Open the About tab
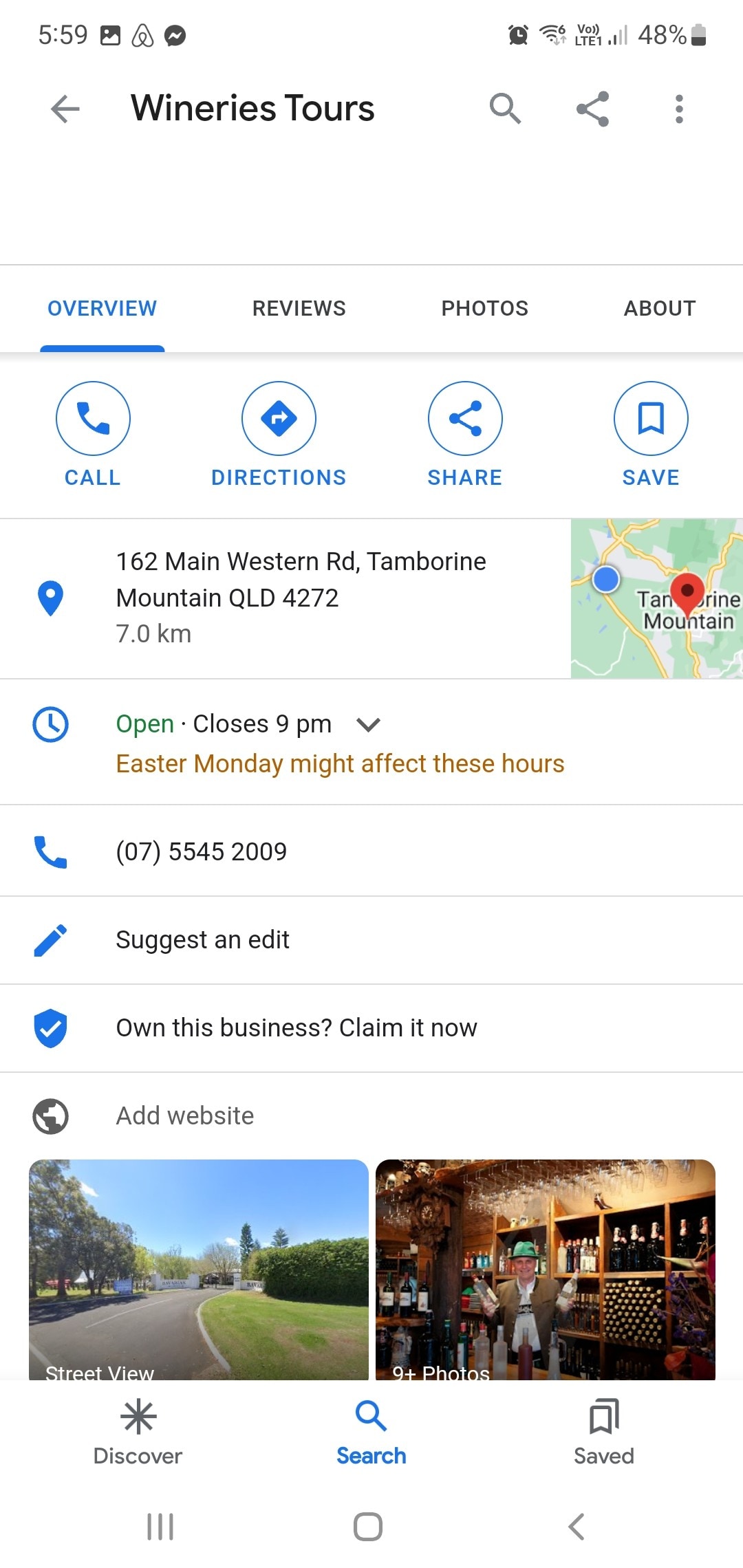 click(x=660, y=308)
